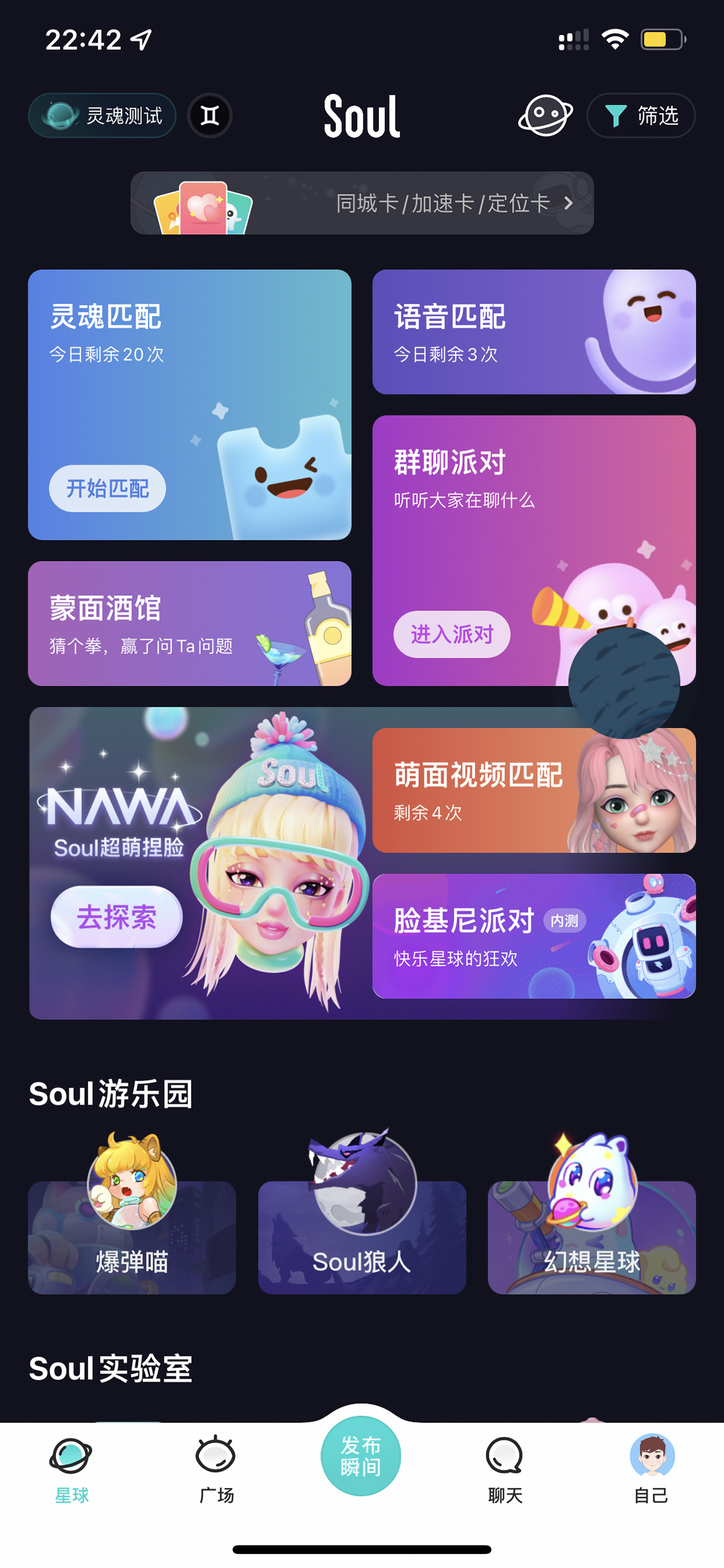Switch to the 广场 tab
This screenshot has height=1568, width=724.
tap(216, 1469)
